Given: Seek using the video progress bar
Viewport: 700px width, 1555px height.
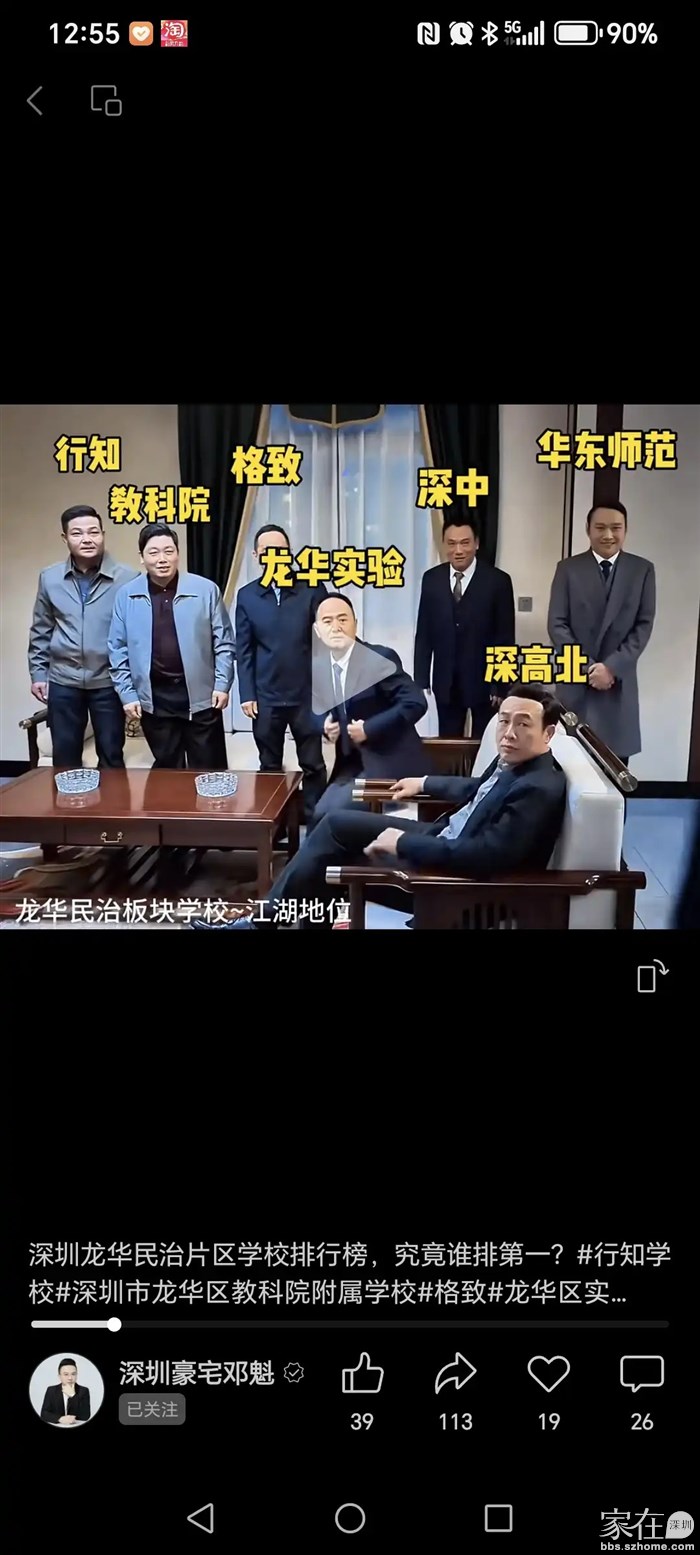Looking at the screenshot, I should click(x=350, y=1324).
